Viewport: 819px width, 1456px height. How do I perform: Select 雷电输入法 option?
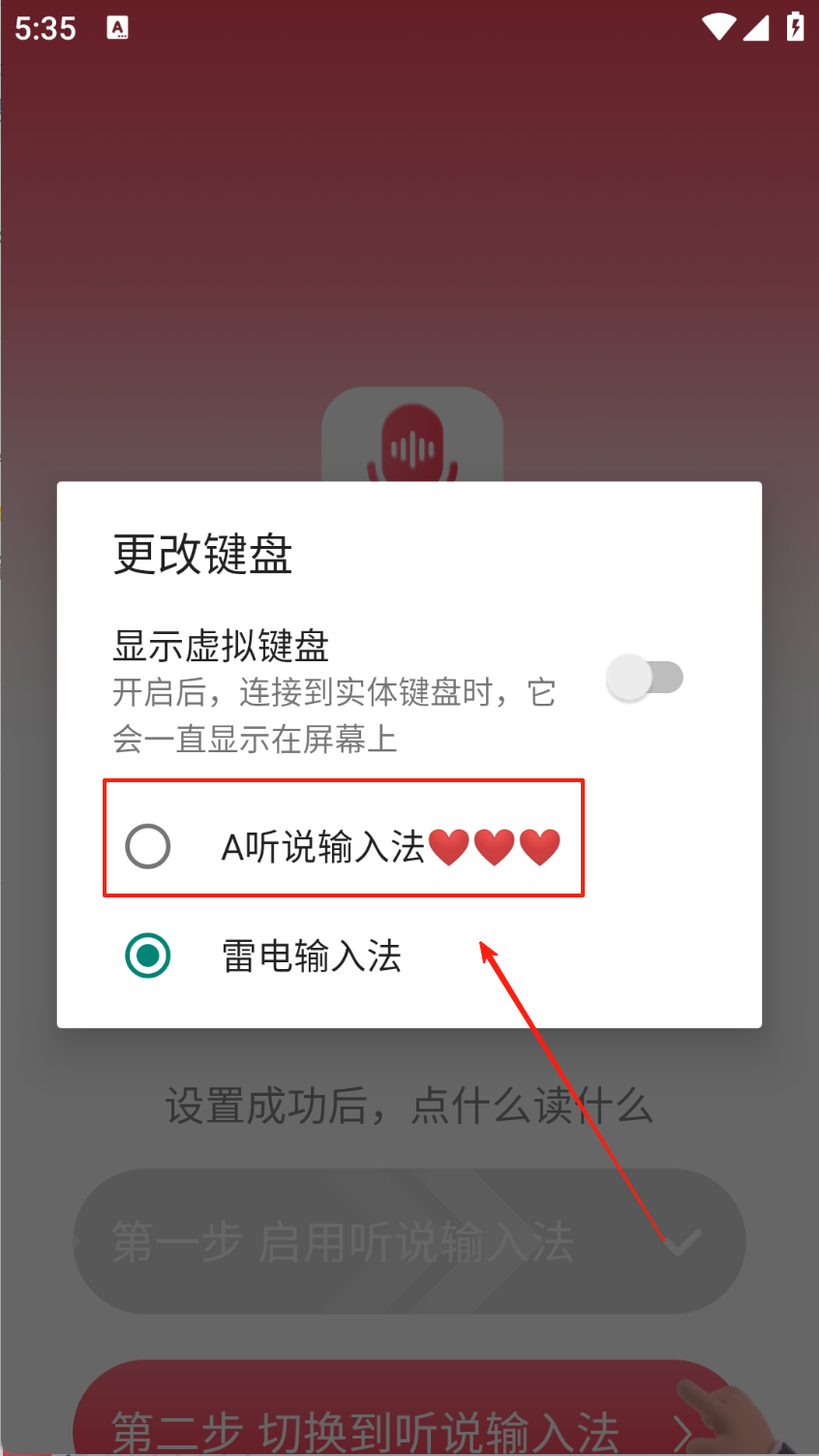(x=409, y=956)
